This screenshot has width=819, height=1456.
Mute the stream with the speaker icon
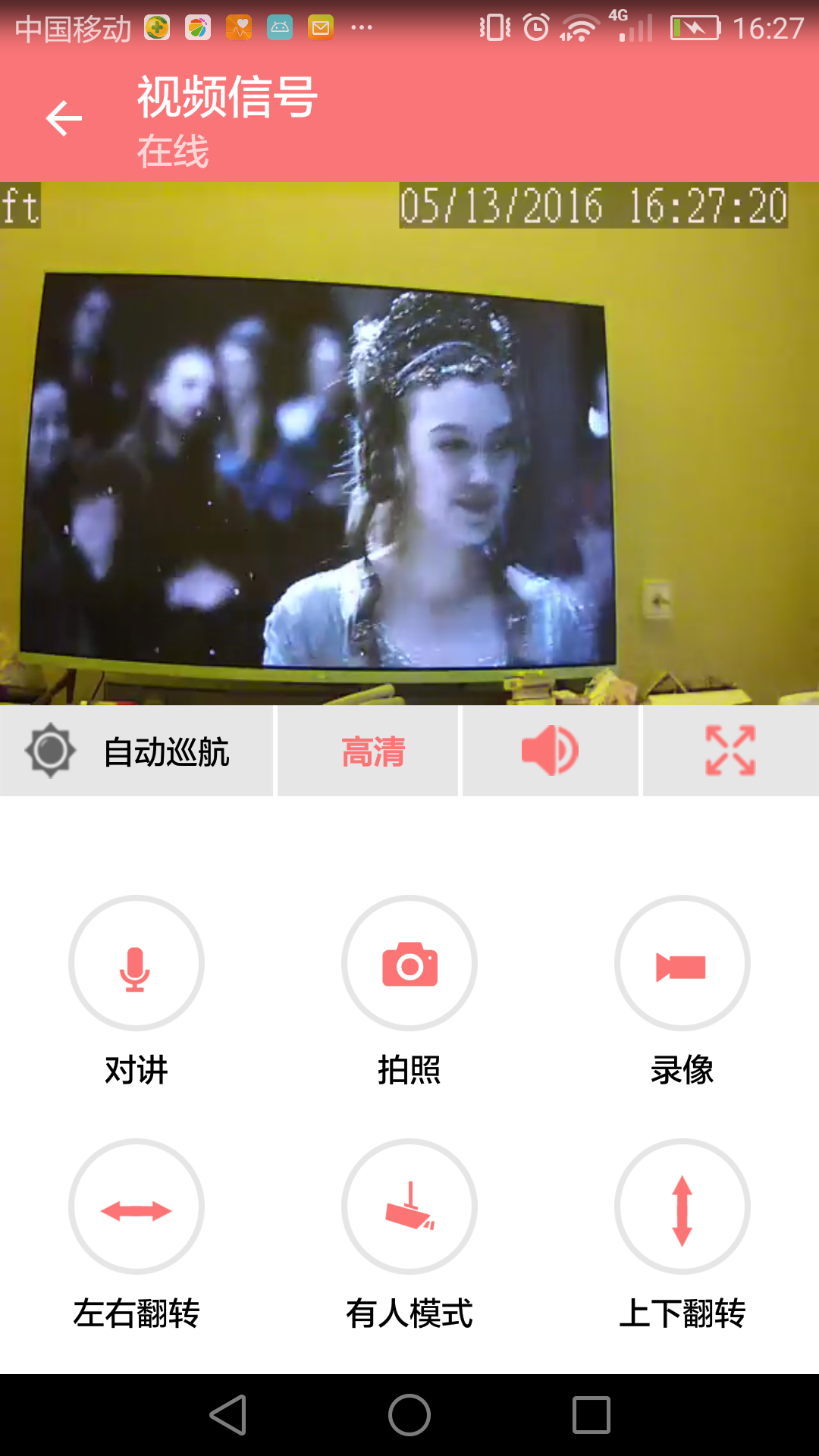coord(548,751)
